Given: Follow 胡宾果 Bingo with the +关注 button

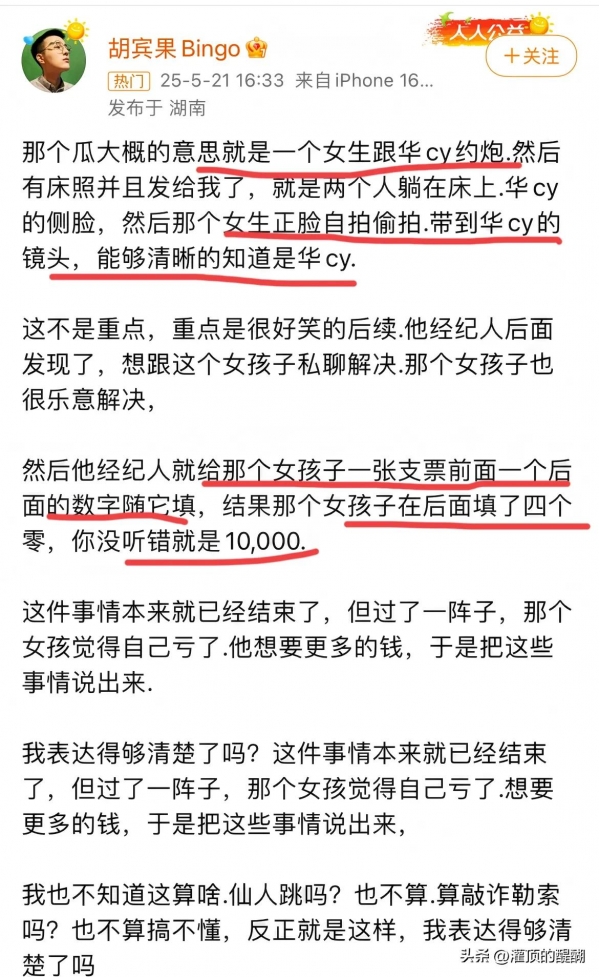Looking at the screenshot, I should point(531,56).
